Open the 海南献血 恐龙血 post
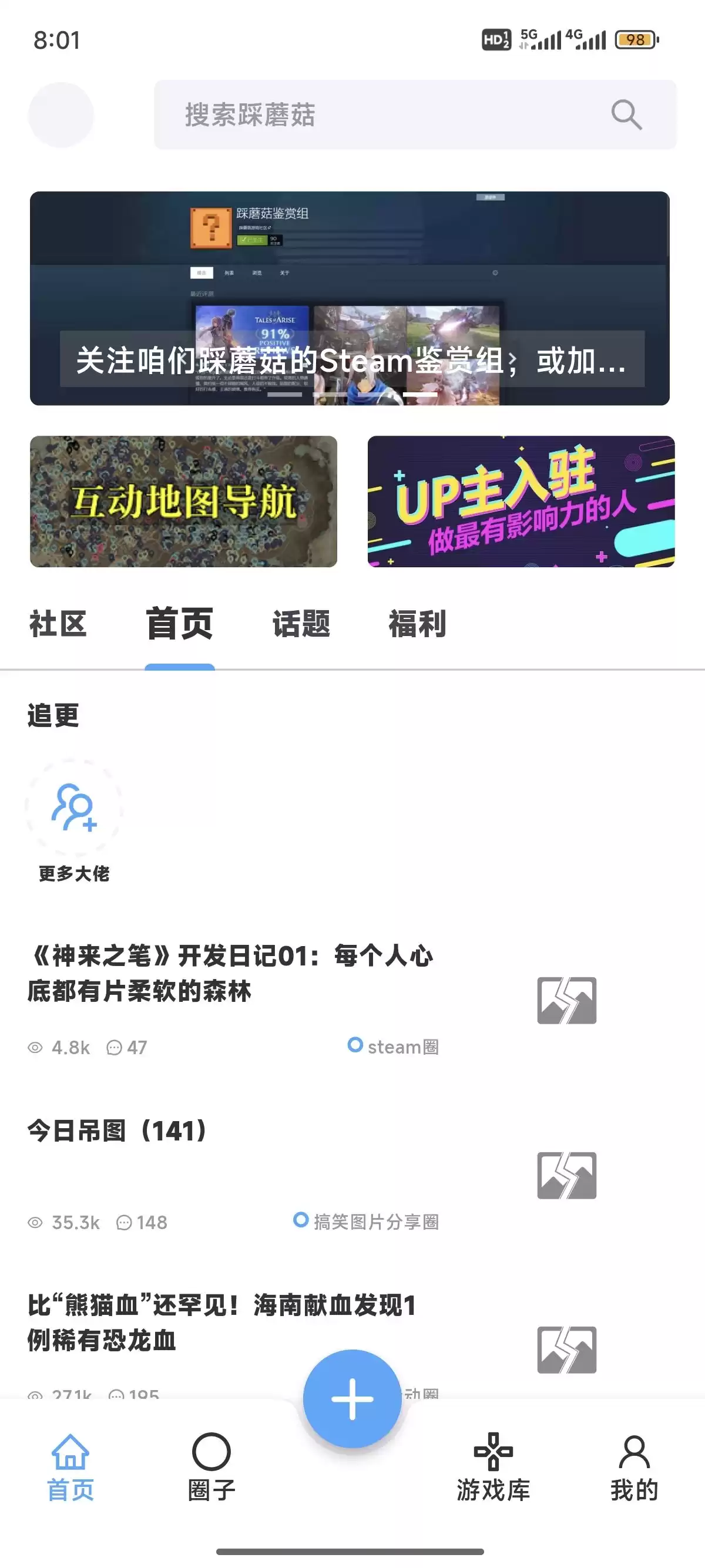This screenshot has height=1568, width=705. (222, 1322)
